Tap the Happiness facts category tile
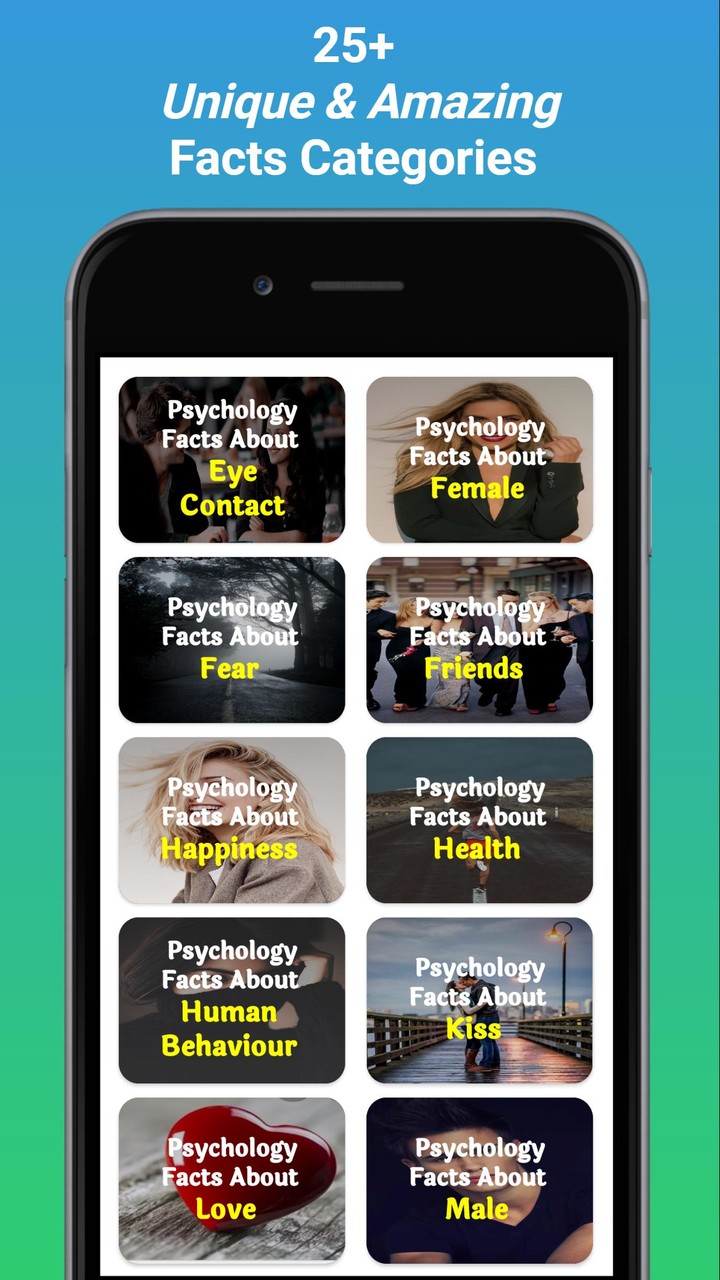 pyautogui.click(x=232, y=820)
